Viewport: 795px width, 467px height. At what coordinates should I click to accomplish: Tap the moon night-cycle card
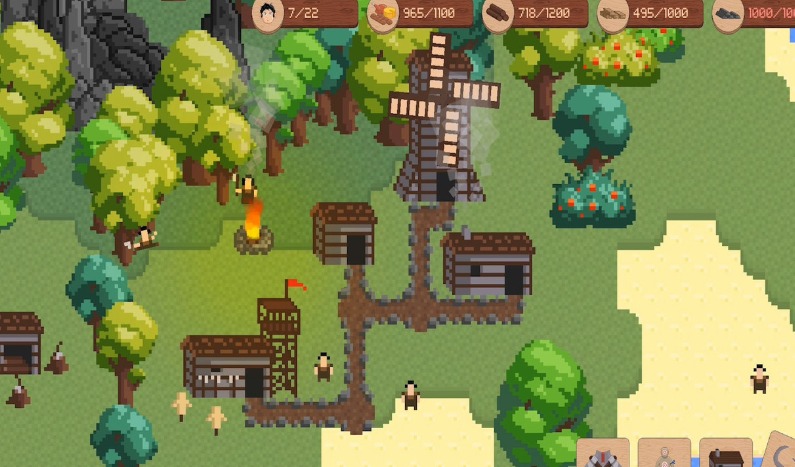pyautogui.click(x=781, y=452)
